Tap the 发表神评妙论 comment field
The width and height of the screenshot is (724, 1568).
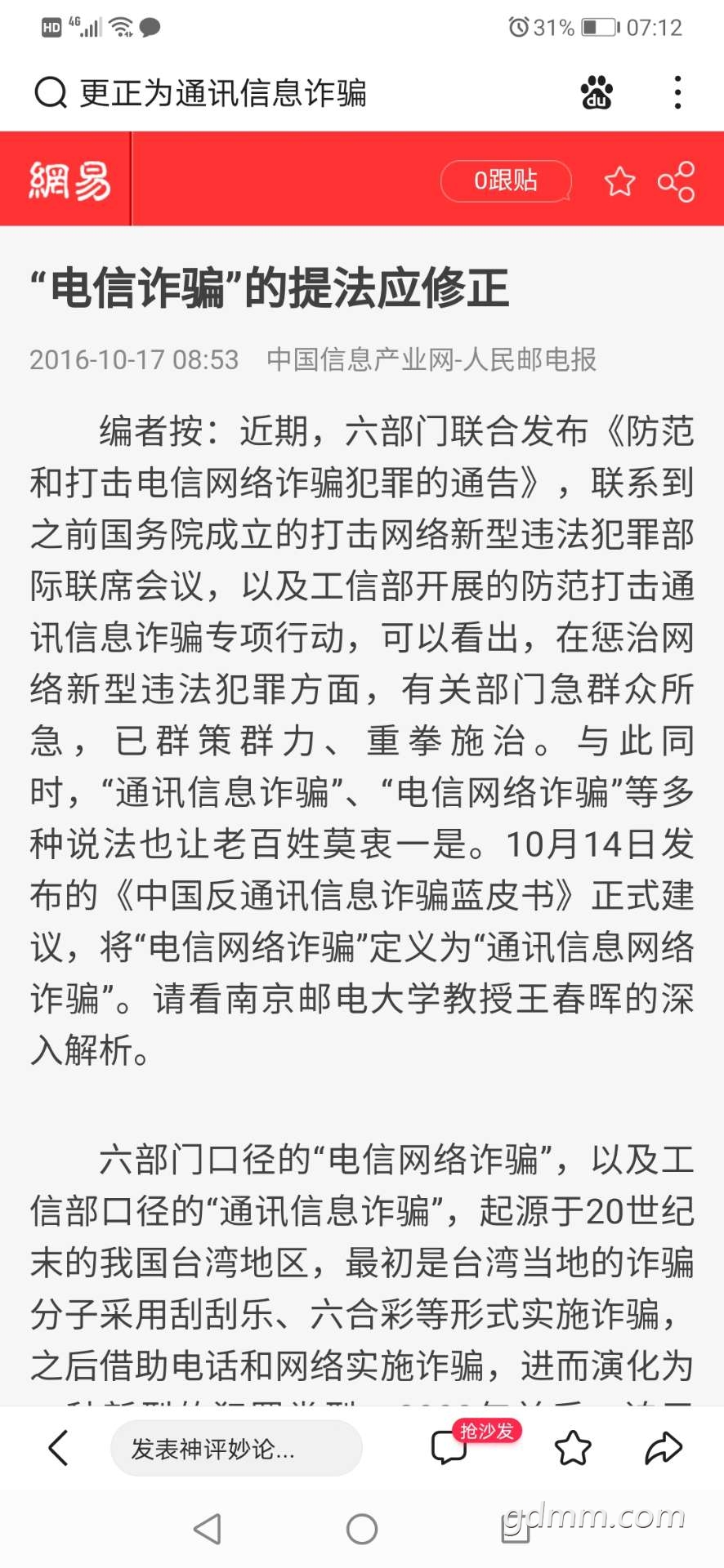click(x=236, y=1449)
